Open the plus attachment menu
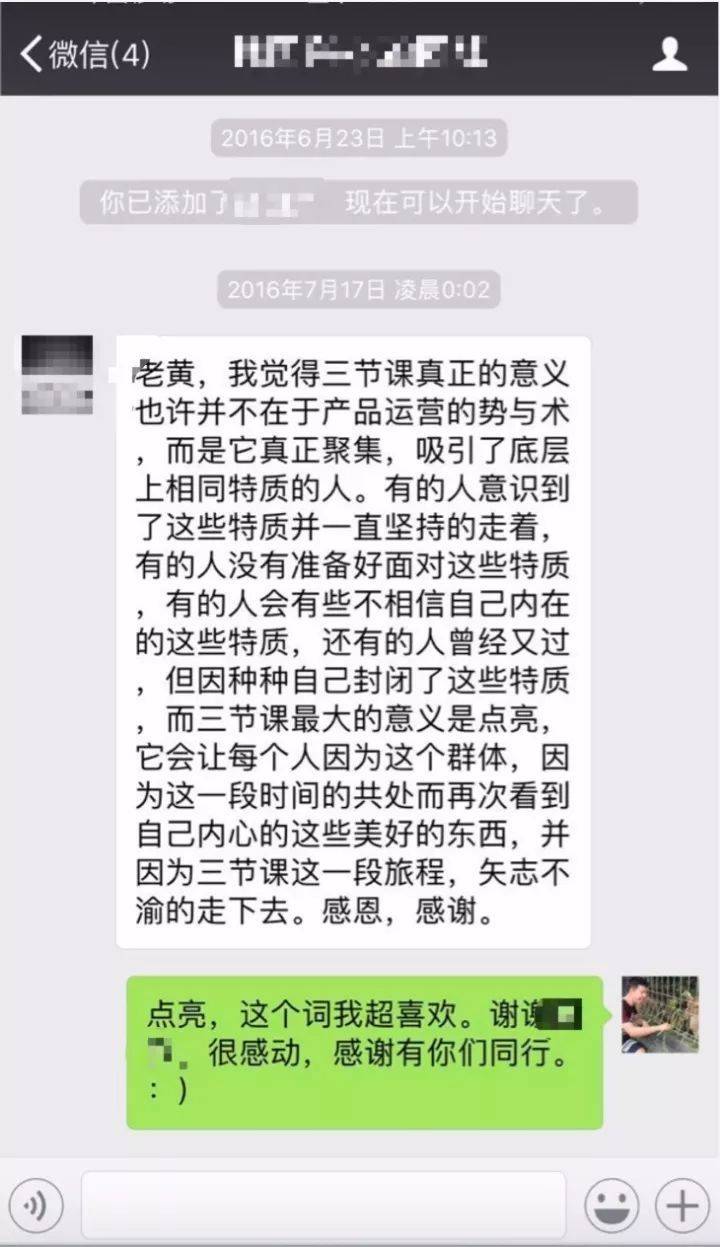 pyautogui.click(x=681, y=1206)
